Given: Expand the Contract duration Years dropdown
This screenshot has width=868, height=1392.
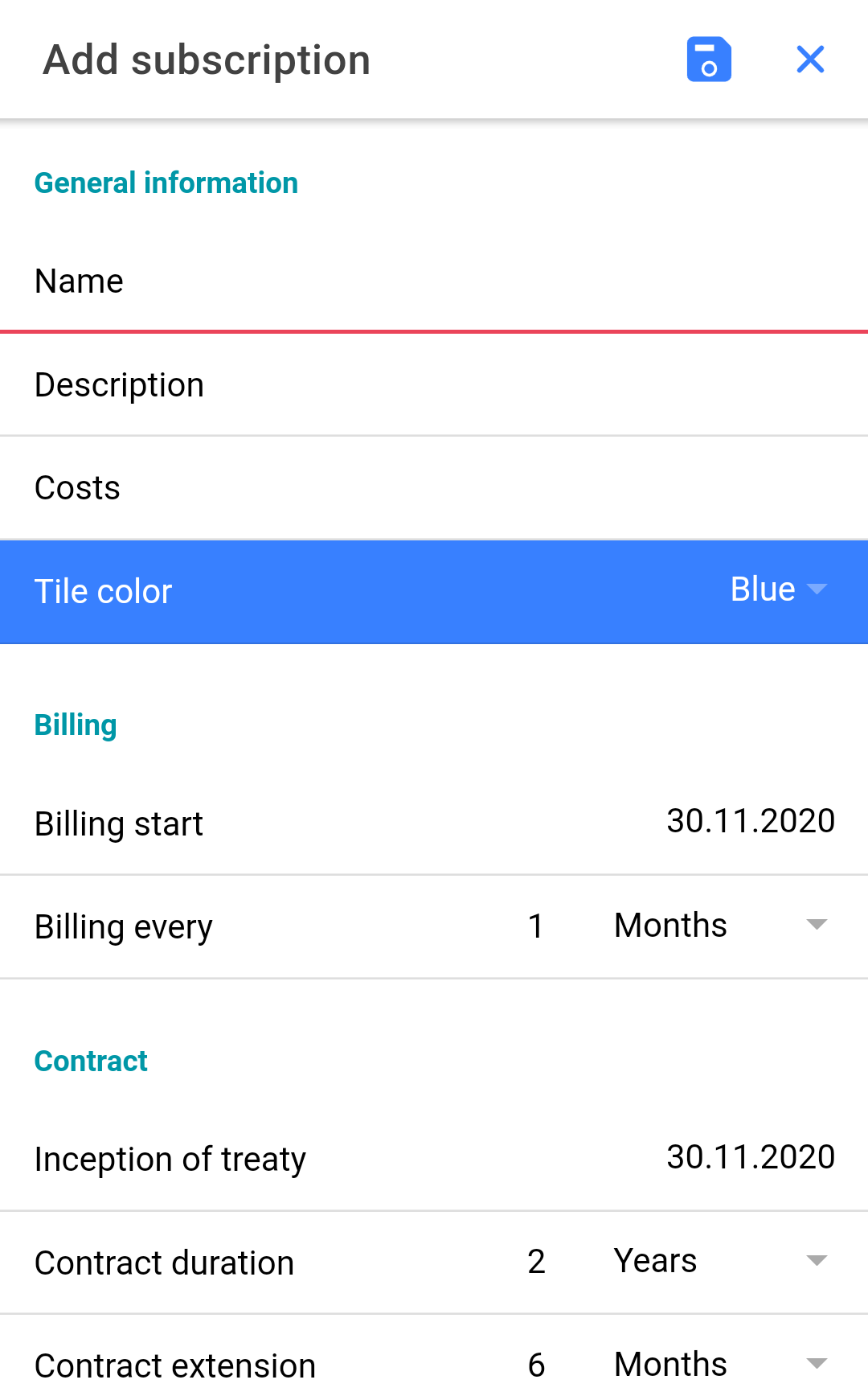Looking at the screenshot, I should (x=719, y=1262).
